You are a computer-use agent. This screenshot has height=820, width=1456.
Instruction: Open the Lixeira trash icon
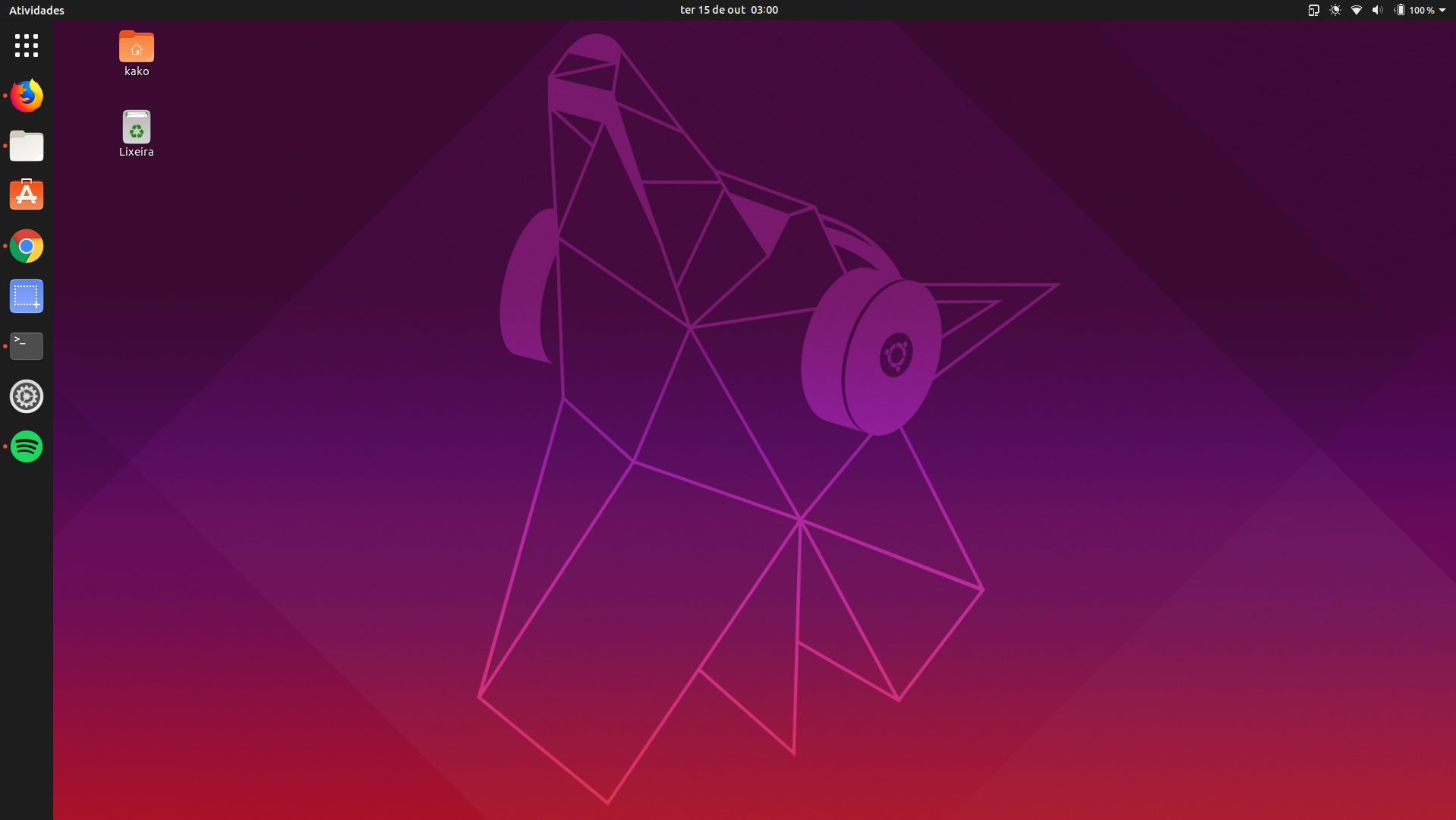pos(137,128)
